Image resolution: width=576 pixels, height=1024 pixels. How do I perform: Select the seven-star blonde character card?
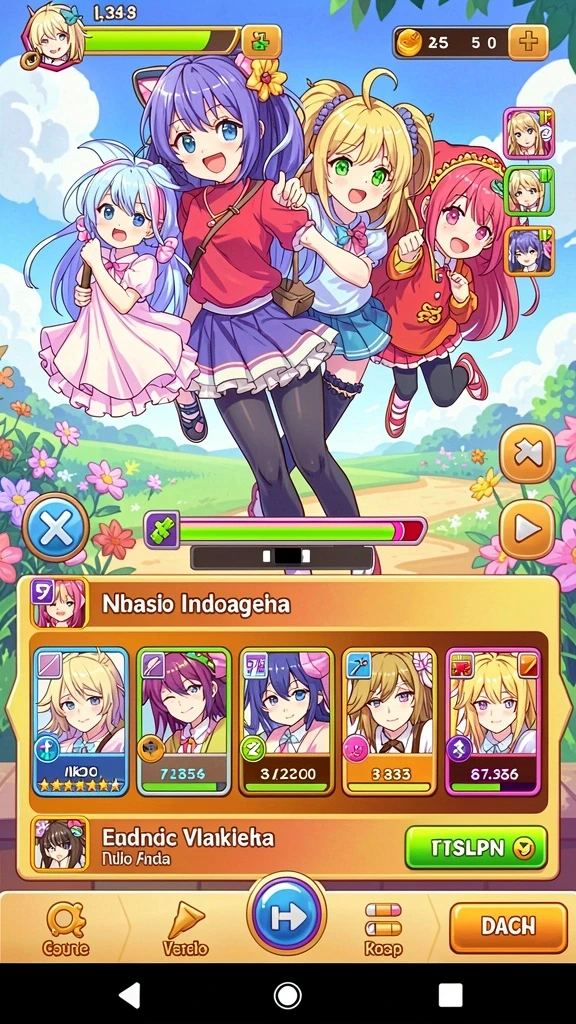coord(81,722)
